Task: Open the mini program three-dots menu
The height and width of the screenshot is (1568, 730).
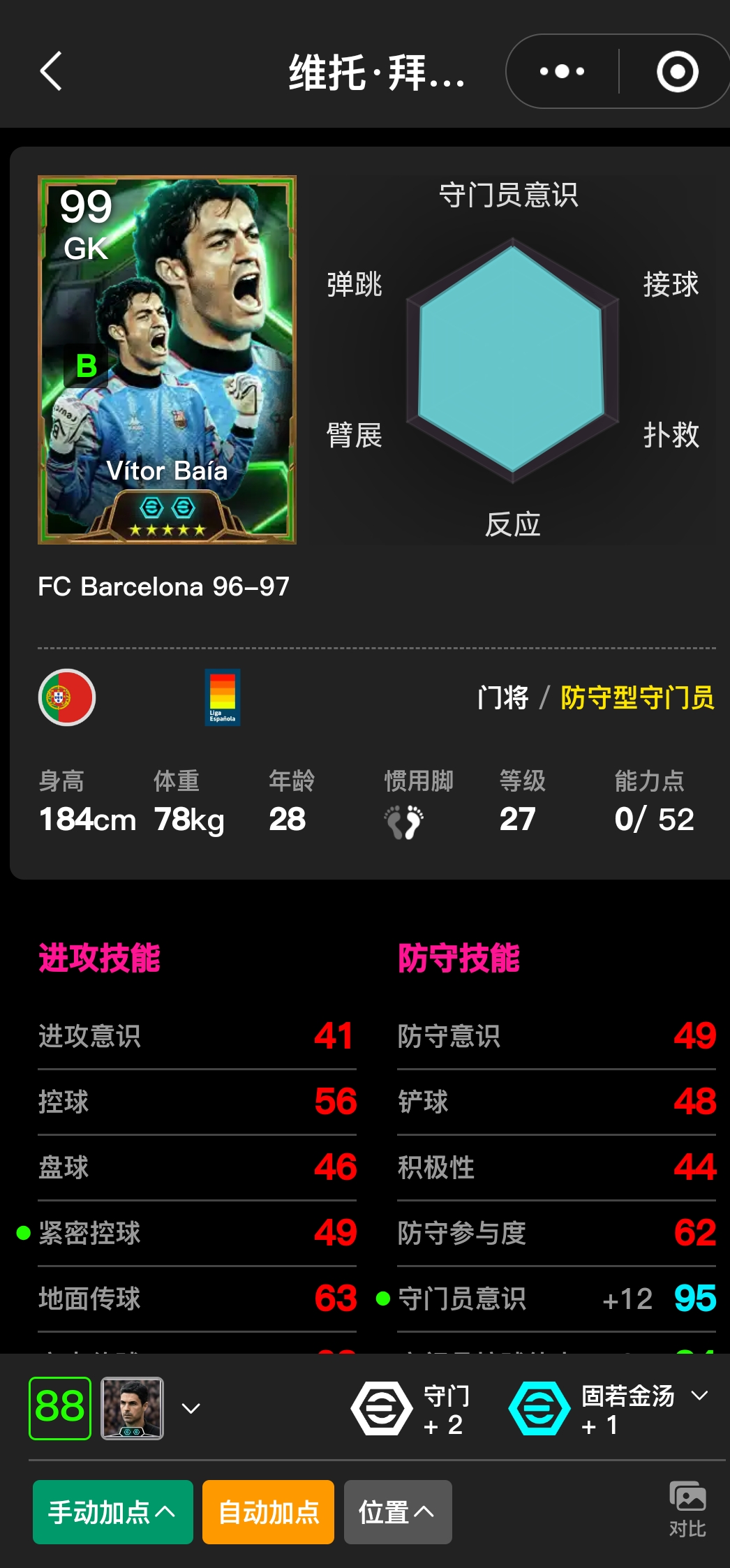Action: coord(562,71)
